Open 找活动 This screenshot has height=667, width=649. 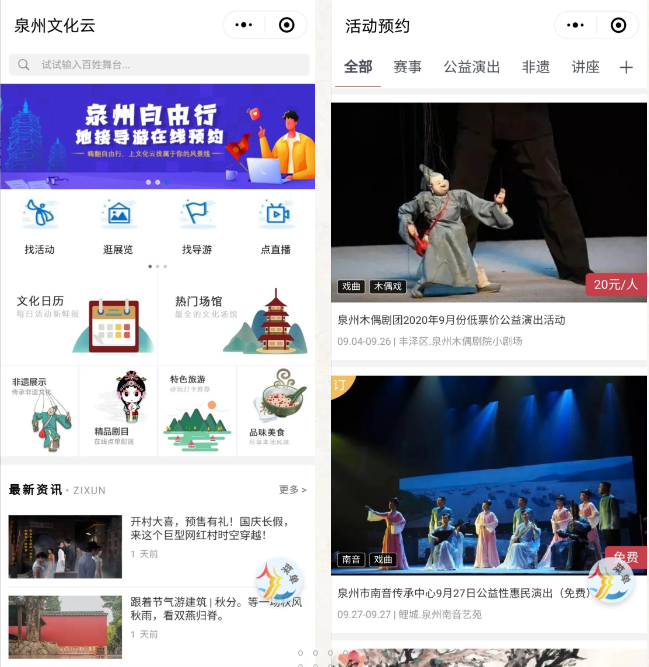(x=40, y=226)
